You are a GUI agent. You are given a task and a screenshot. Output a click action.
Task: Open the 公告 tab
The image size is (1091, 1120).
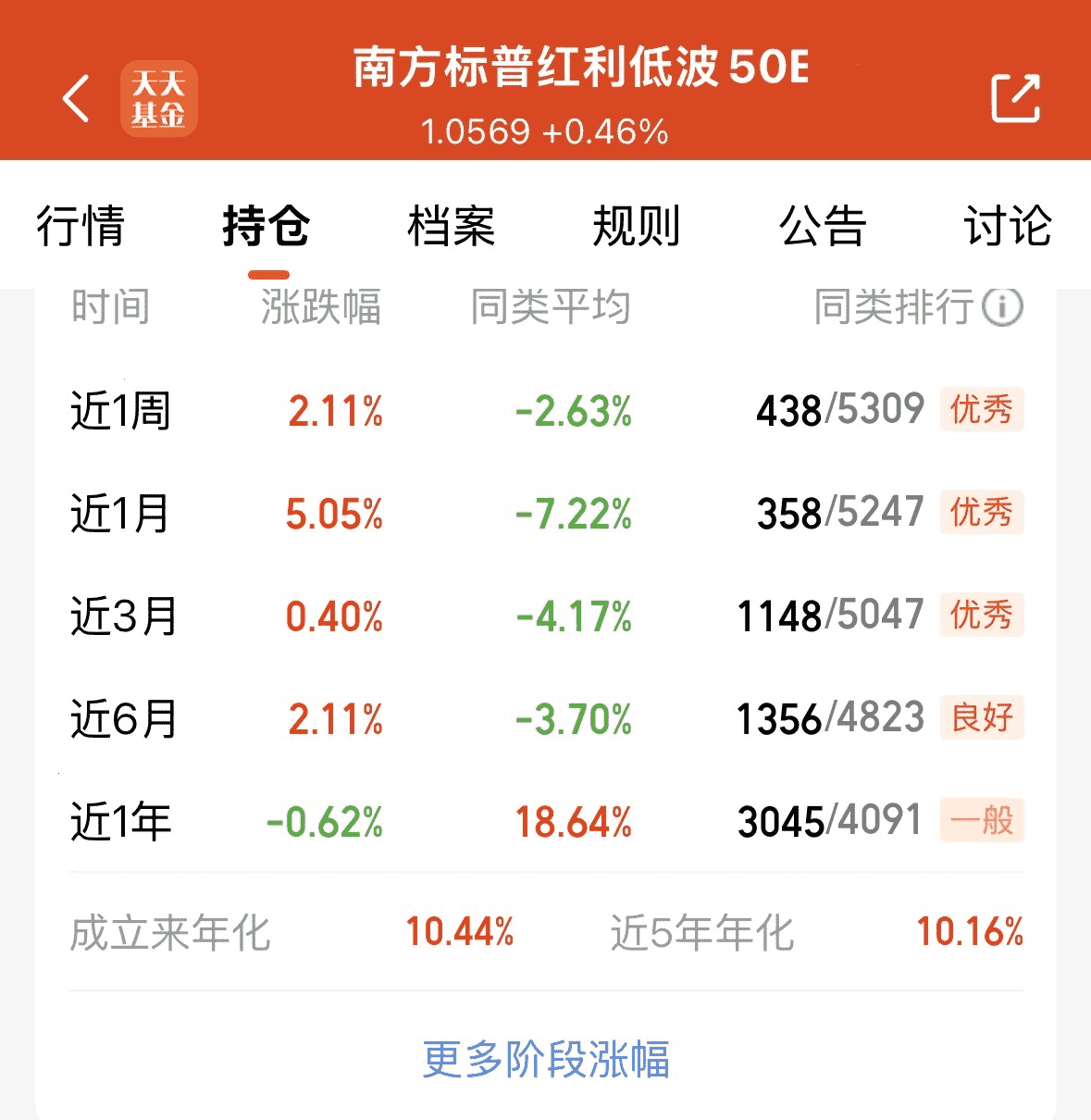tap(823, 226)
